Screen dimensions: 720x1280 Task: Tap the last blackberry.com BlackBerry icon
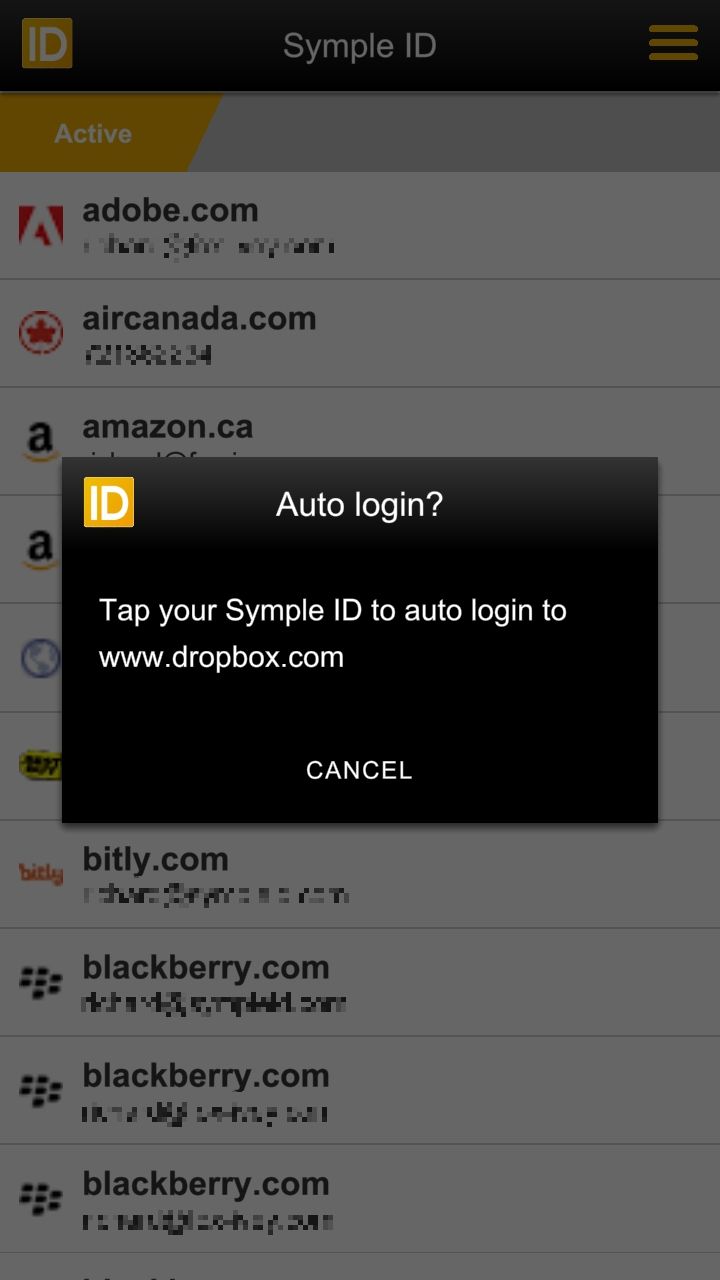tap(40, 1197)
